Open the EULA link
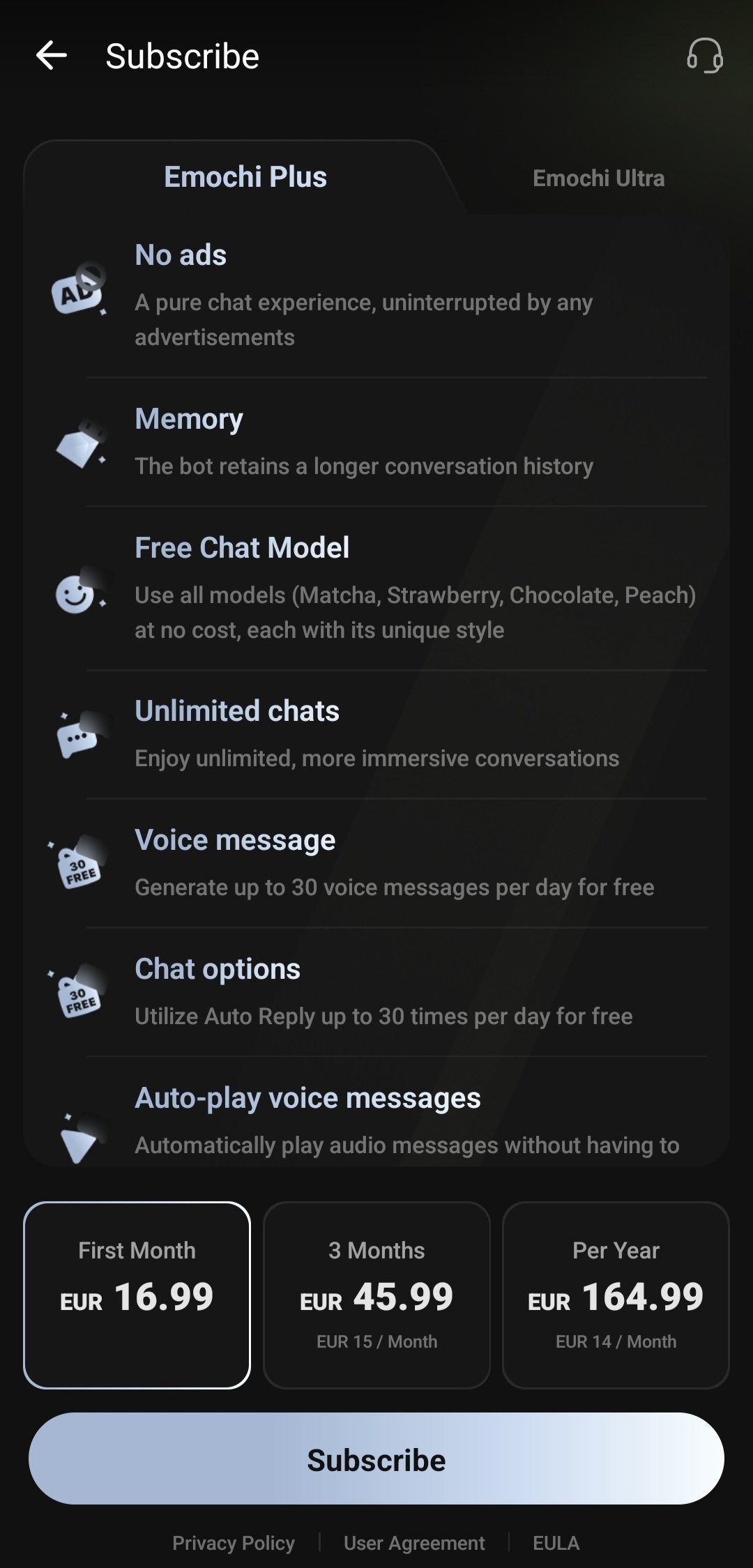 coord(556,1543)
